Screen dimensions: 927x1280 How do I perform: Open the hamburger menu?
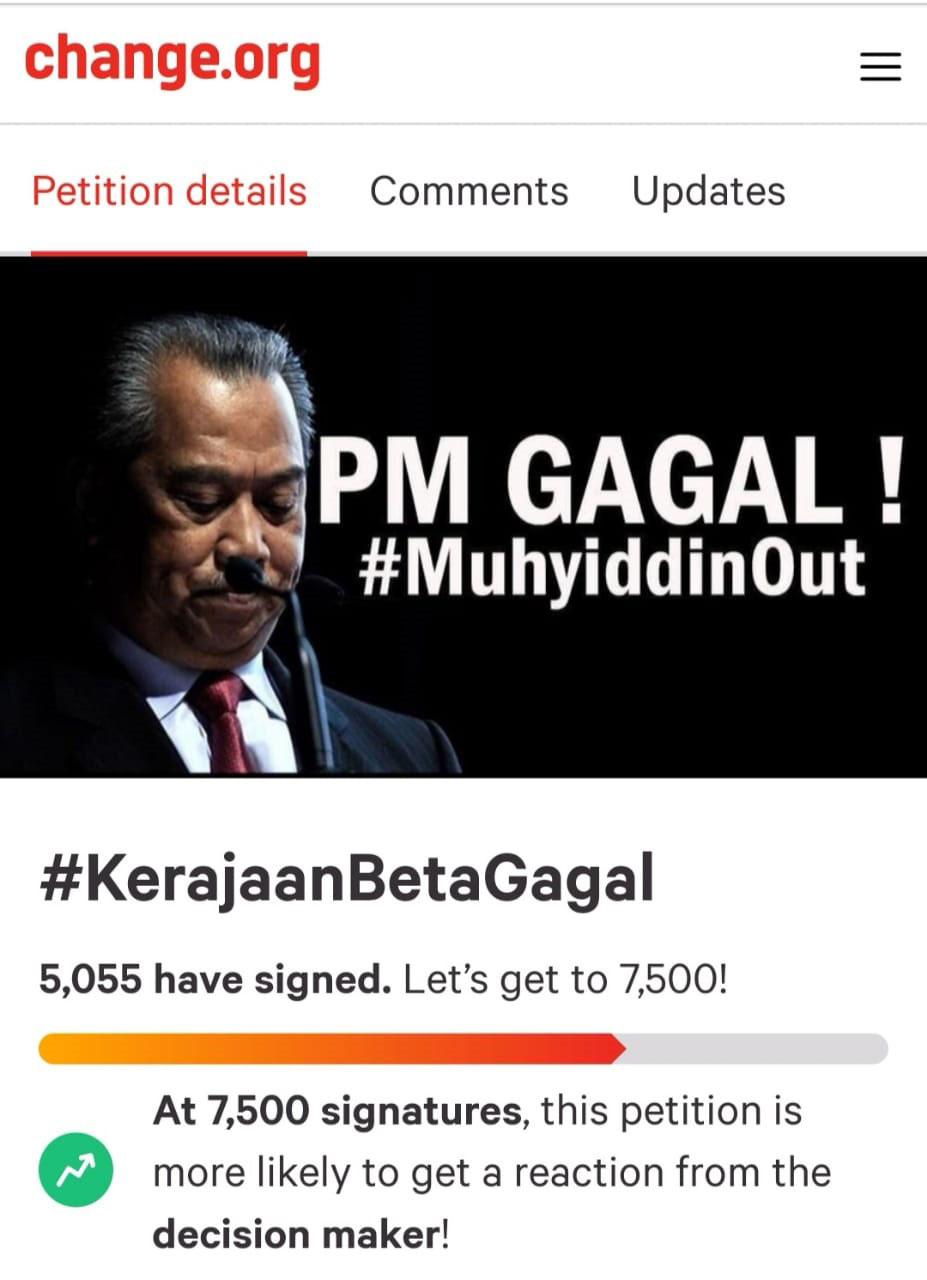click(880, 67)
